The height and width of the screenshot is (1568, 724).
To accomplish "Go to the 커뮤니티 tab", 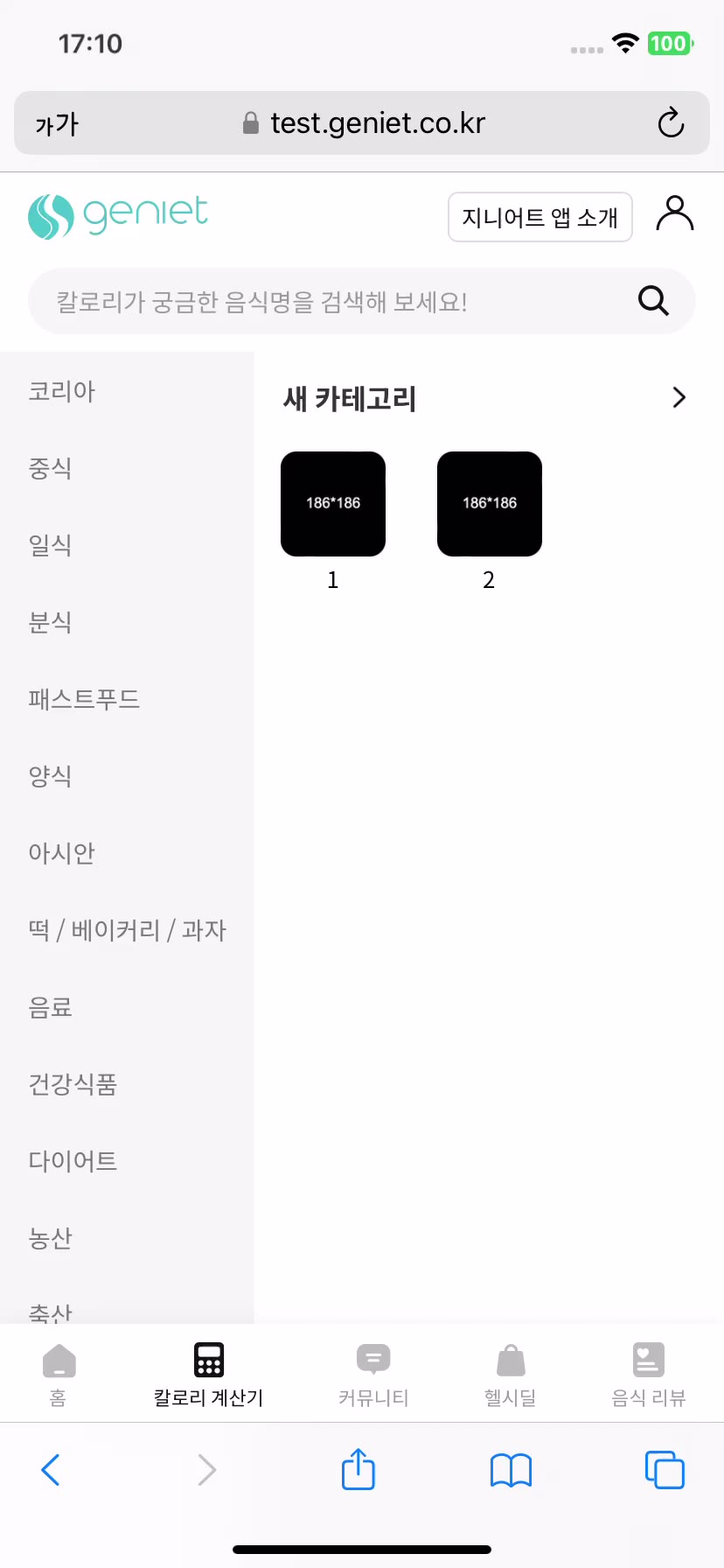I will pos(373,1374).
